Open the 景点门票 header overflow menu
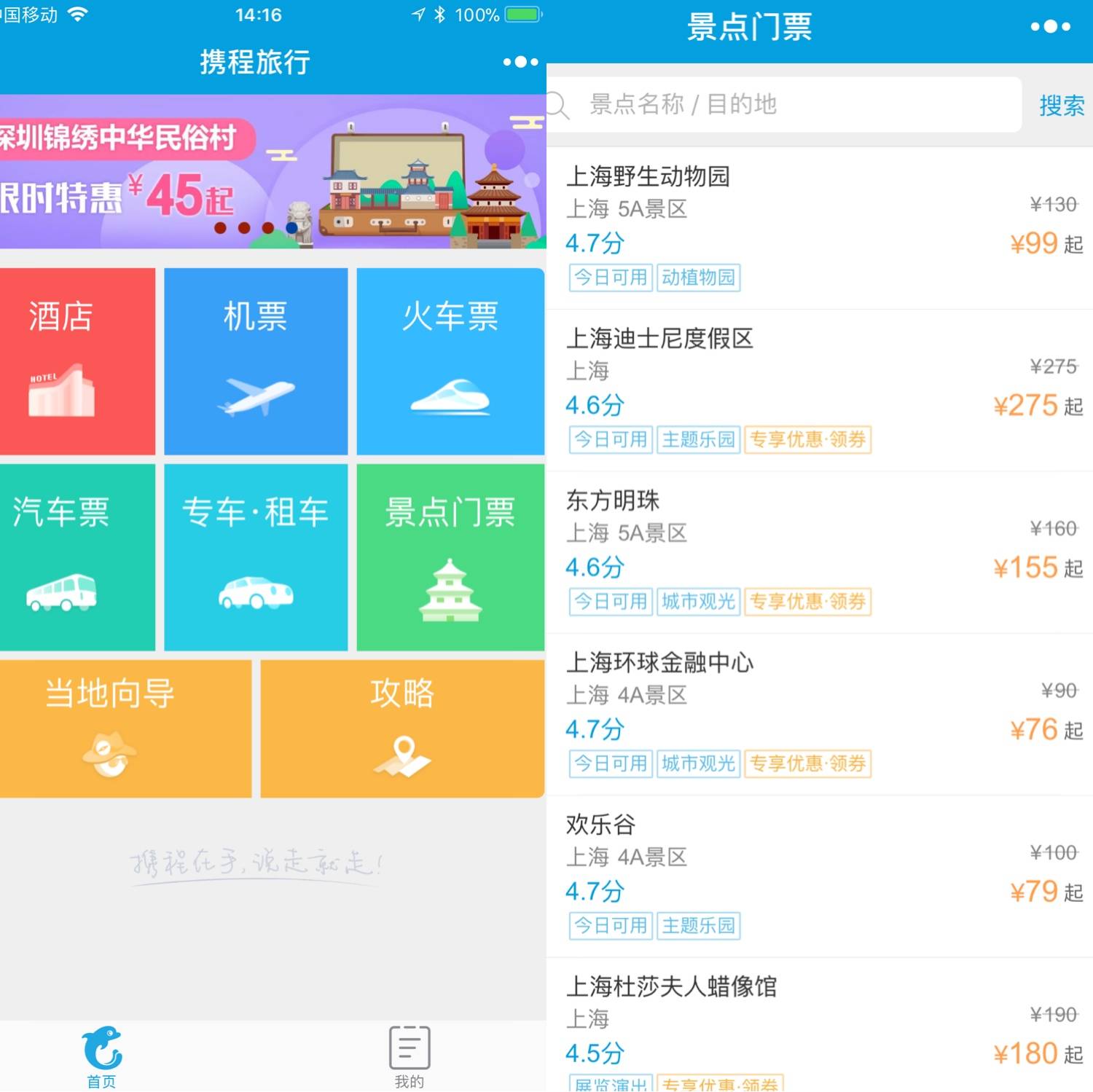Viewport: 1093px width, 1092px height. 1050,27
